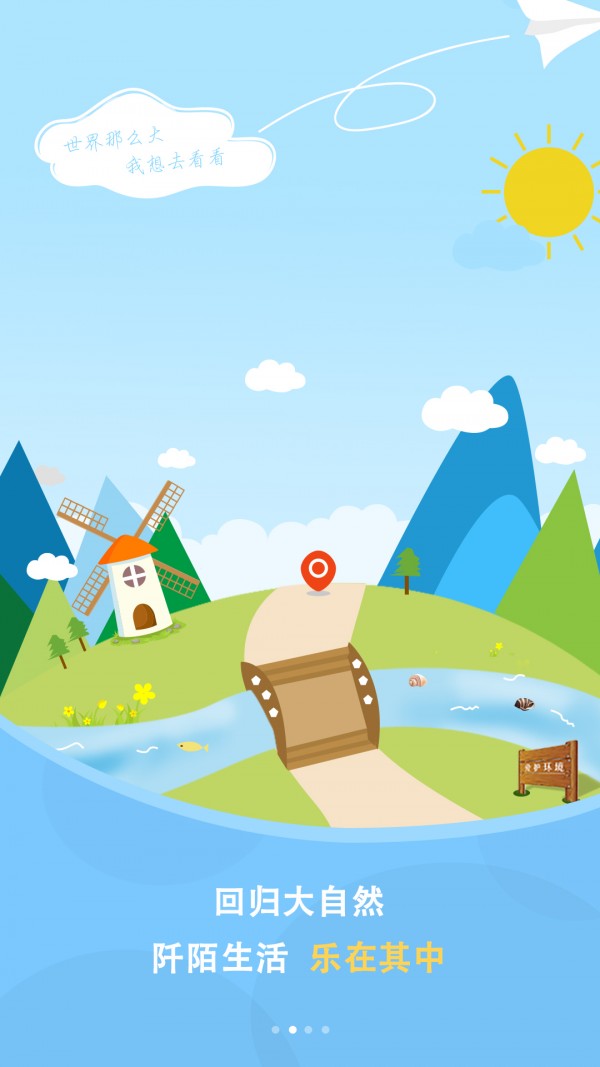Select the third page indicator dot

pos(308,1029)
